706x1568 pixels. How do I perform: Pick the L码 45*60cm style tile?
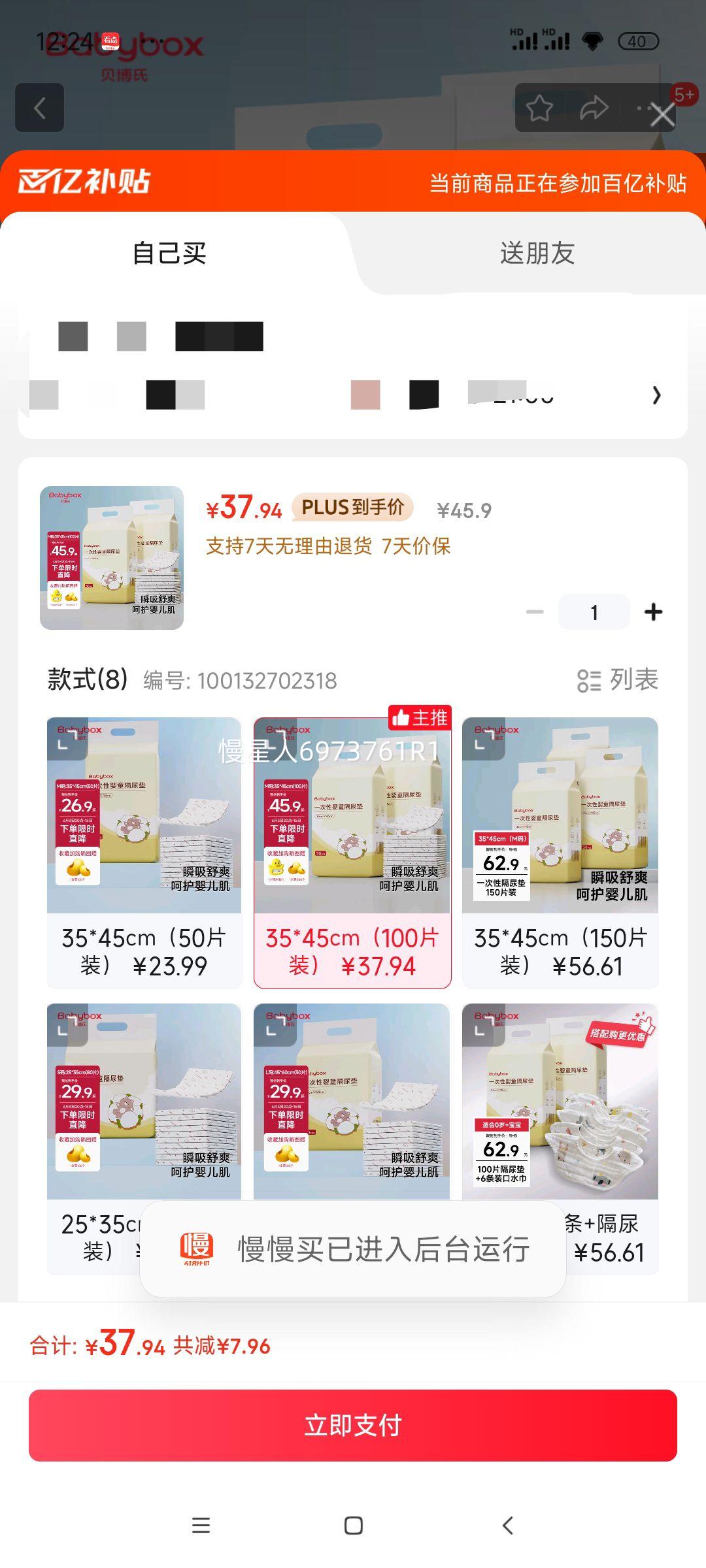[352, 1102]
